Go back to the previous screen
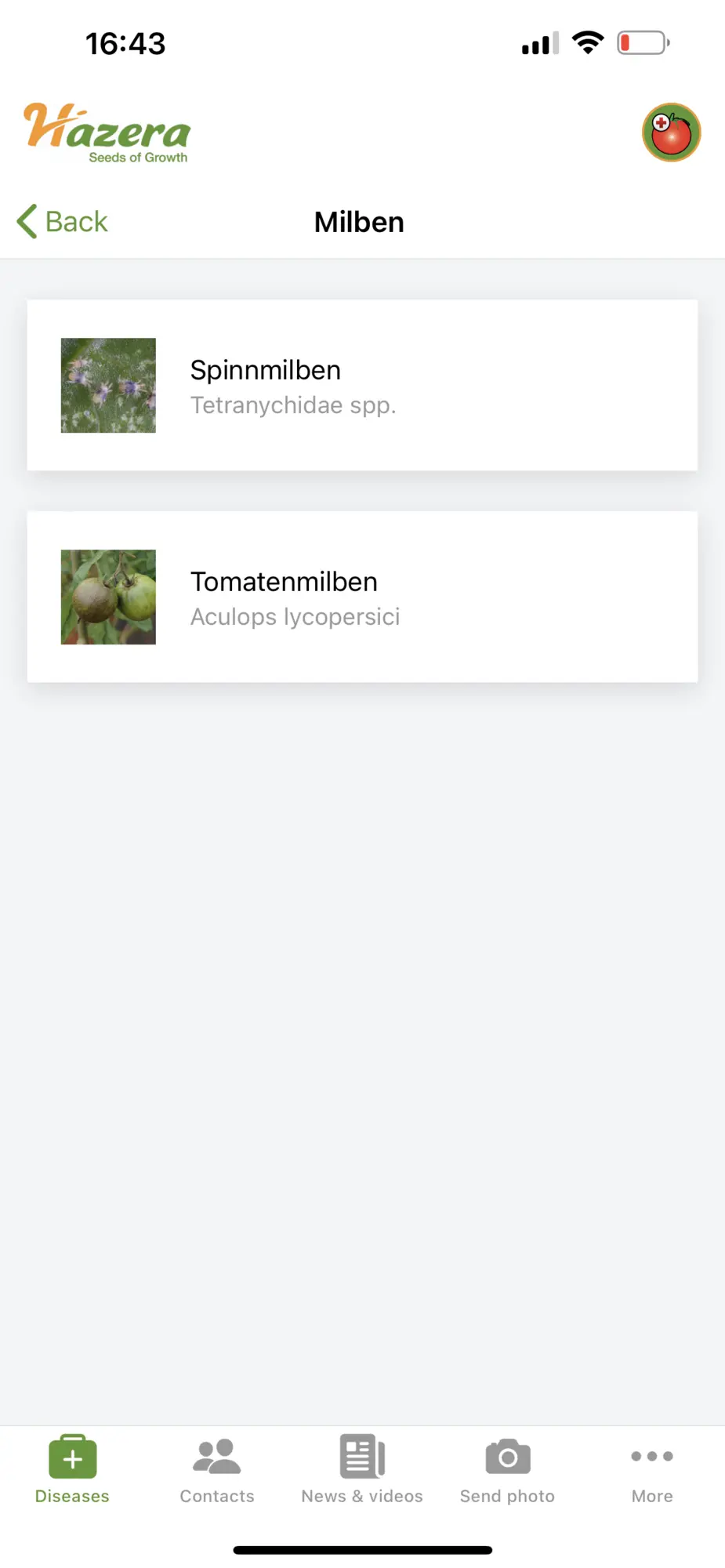Image resolution: width=725 pixels, height=1568 pixels. (63, 222)
